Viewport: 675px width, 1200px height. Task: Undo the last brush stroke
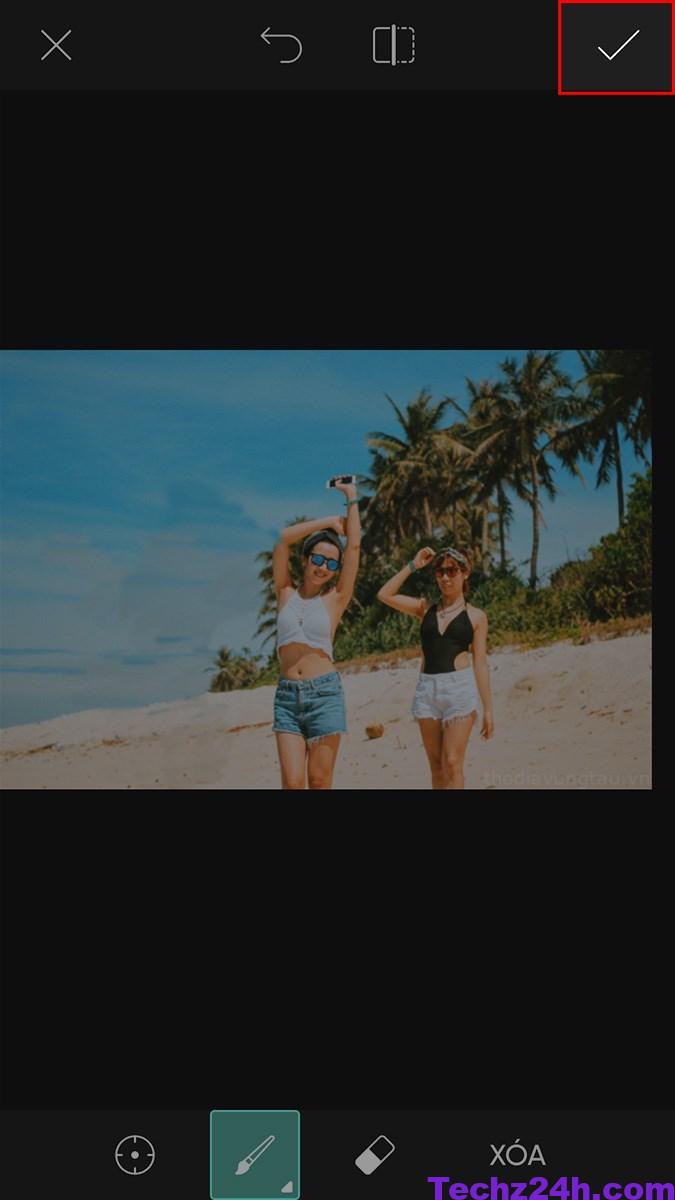click(281, 45)
